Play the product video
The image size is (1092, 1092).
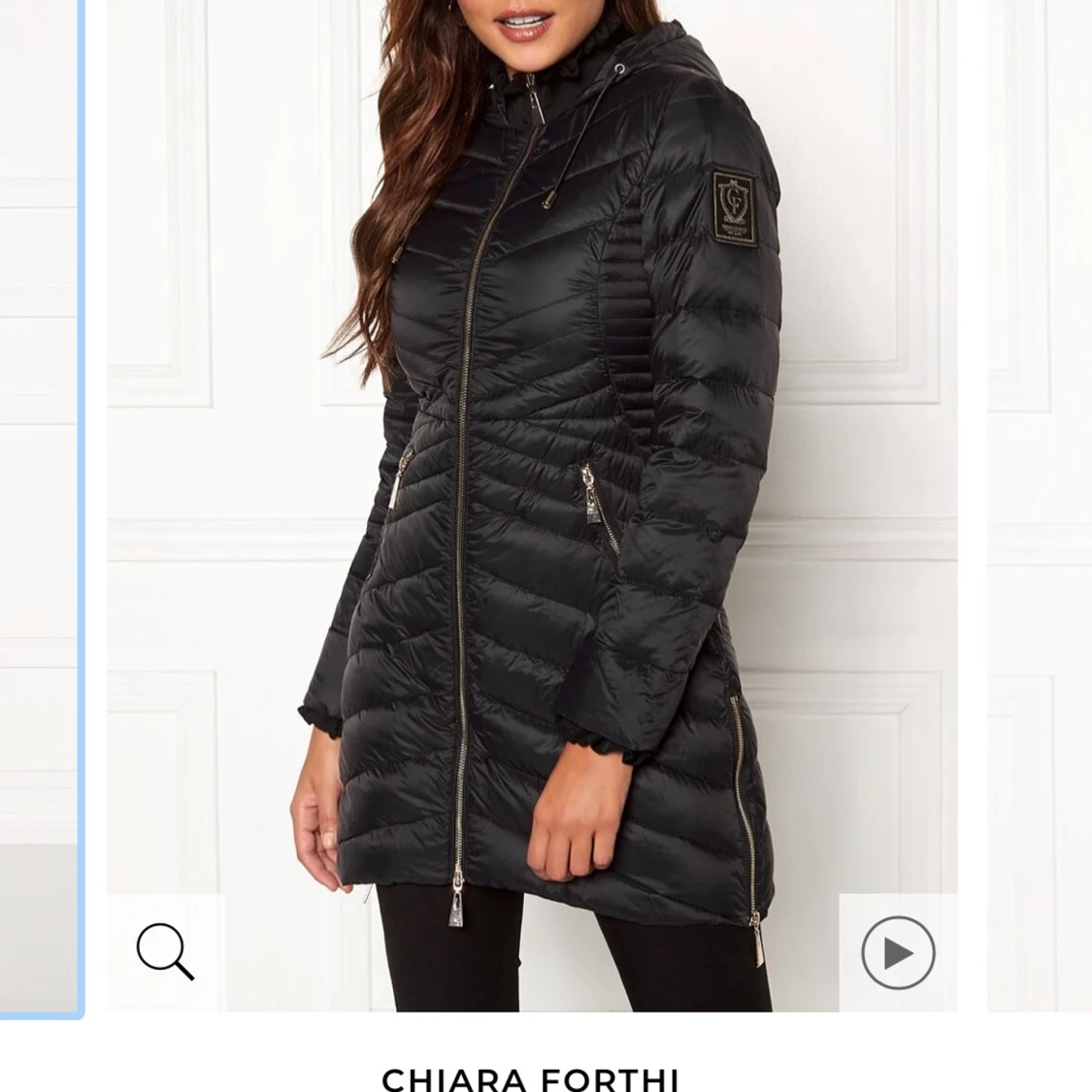coord(898,953)
